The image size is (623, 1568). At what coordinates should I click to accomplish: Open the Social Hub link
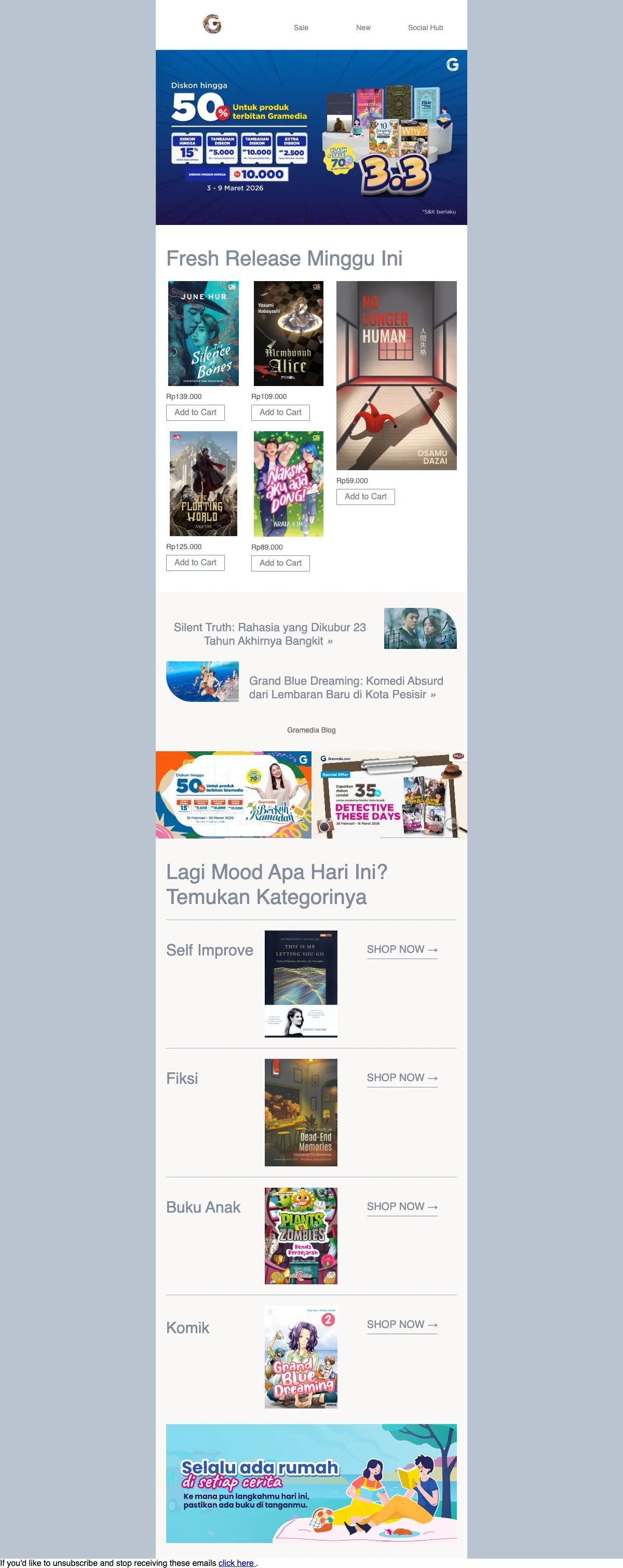pos(425,28)
